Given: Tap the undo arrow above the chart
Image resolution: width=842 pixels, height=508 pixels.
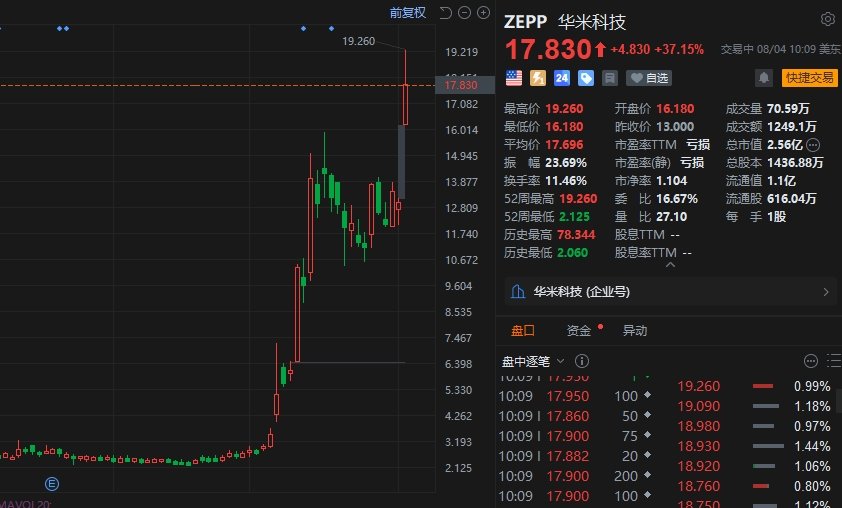Looking at the screenshot, I should (446, 13).
